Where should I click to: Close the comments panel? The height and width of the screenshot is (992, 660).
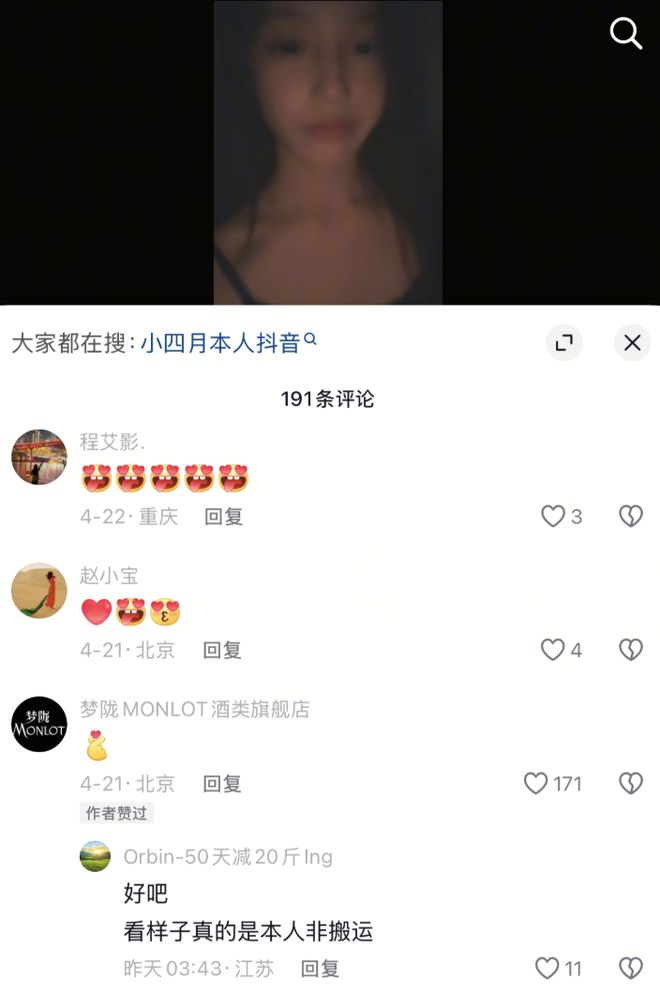click(x=632, y=343)
